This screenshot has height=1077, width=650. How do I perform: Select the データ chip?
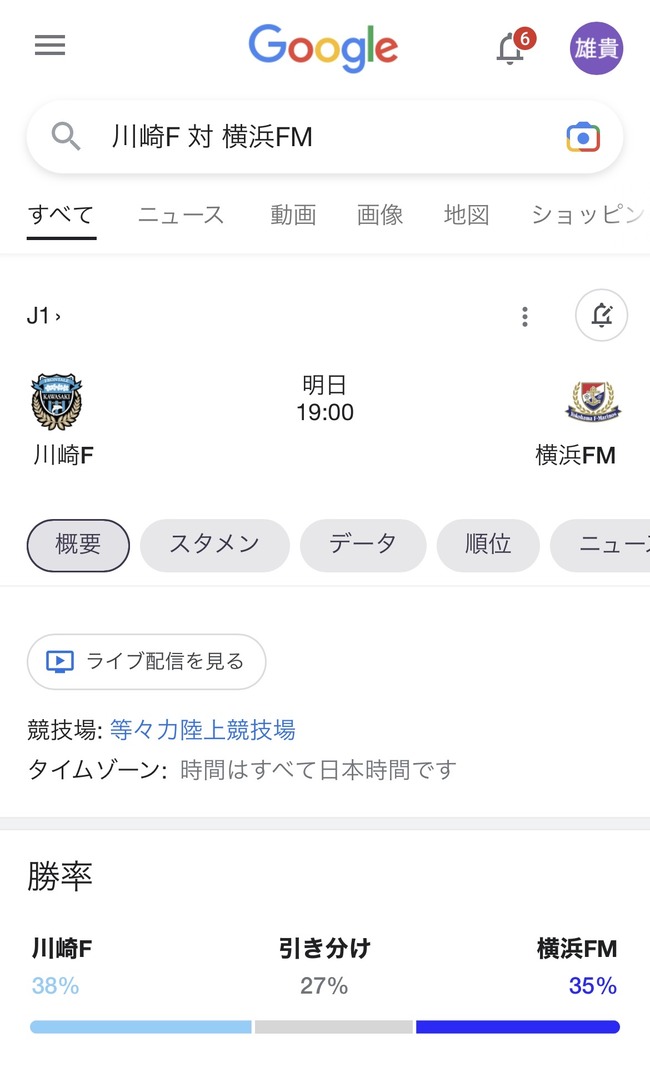coord(363,545)
